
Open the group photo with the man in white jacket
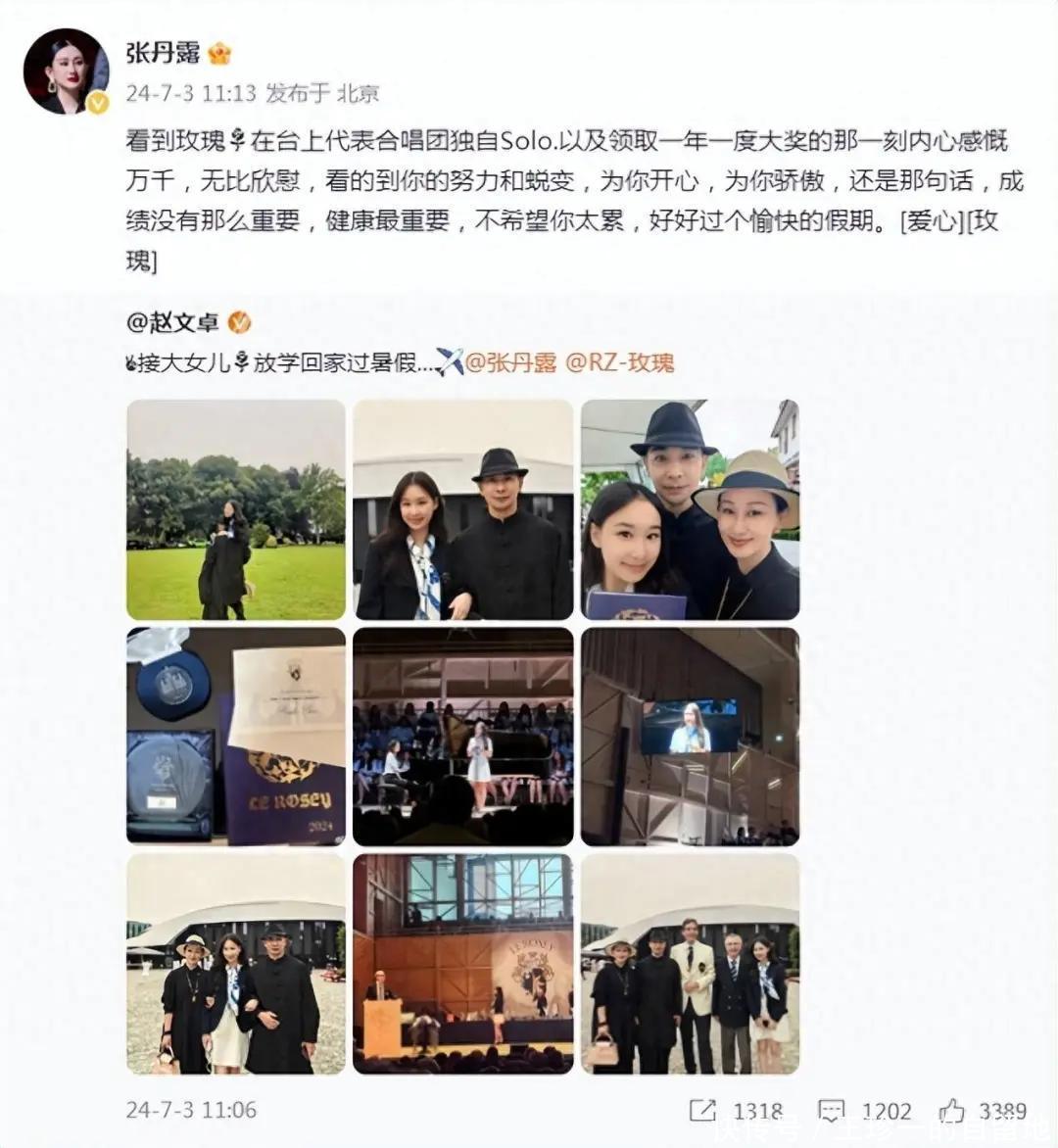click(690, 964)
